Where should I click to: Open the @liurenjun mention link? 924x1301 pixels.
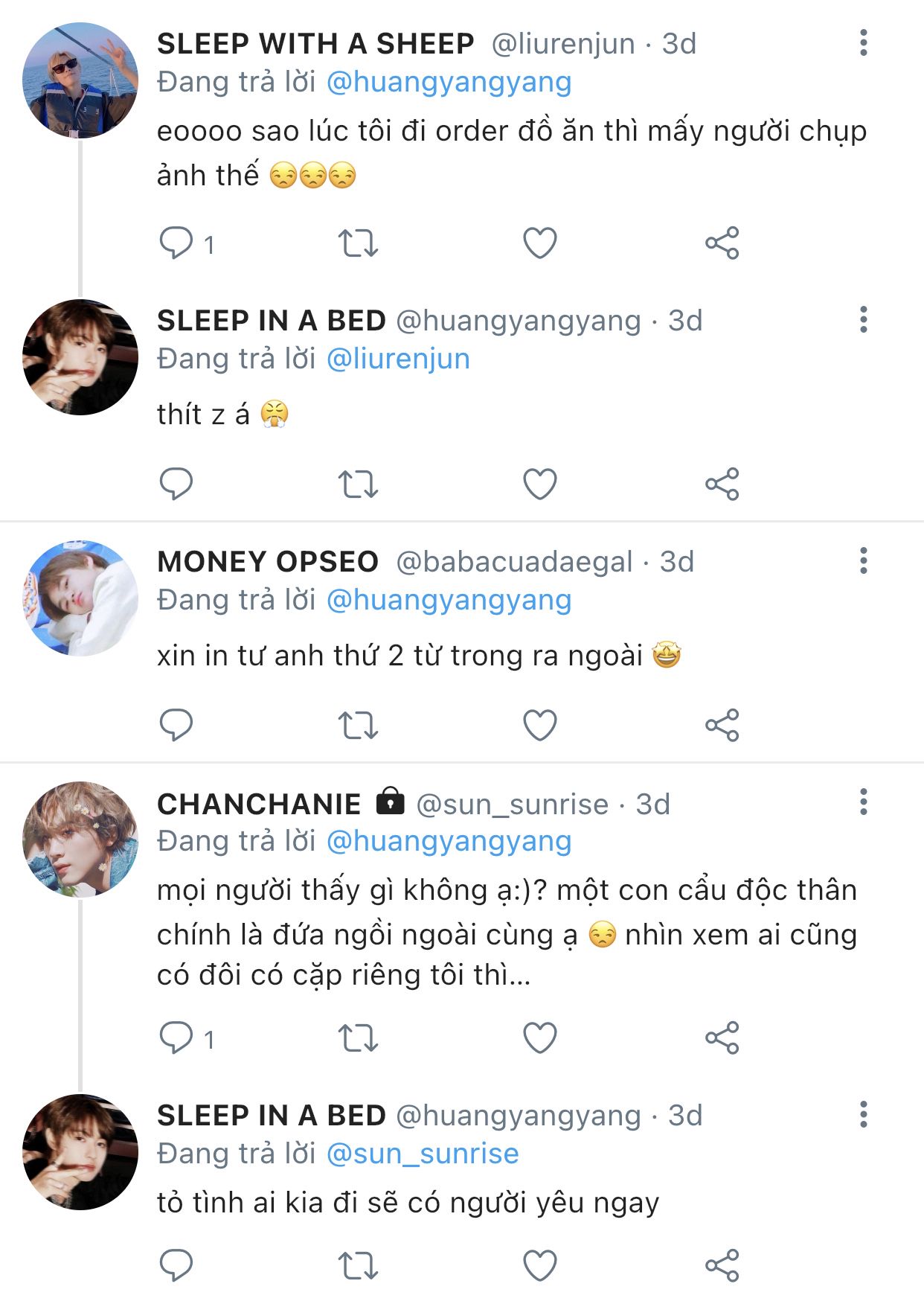click(x=398, y=359)
